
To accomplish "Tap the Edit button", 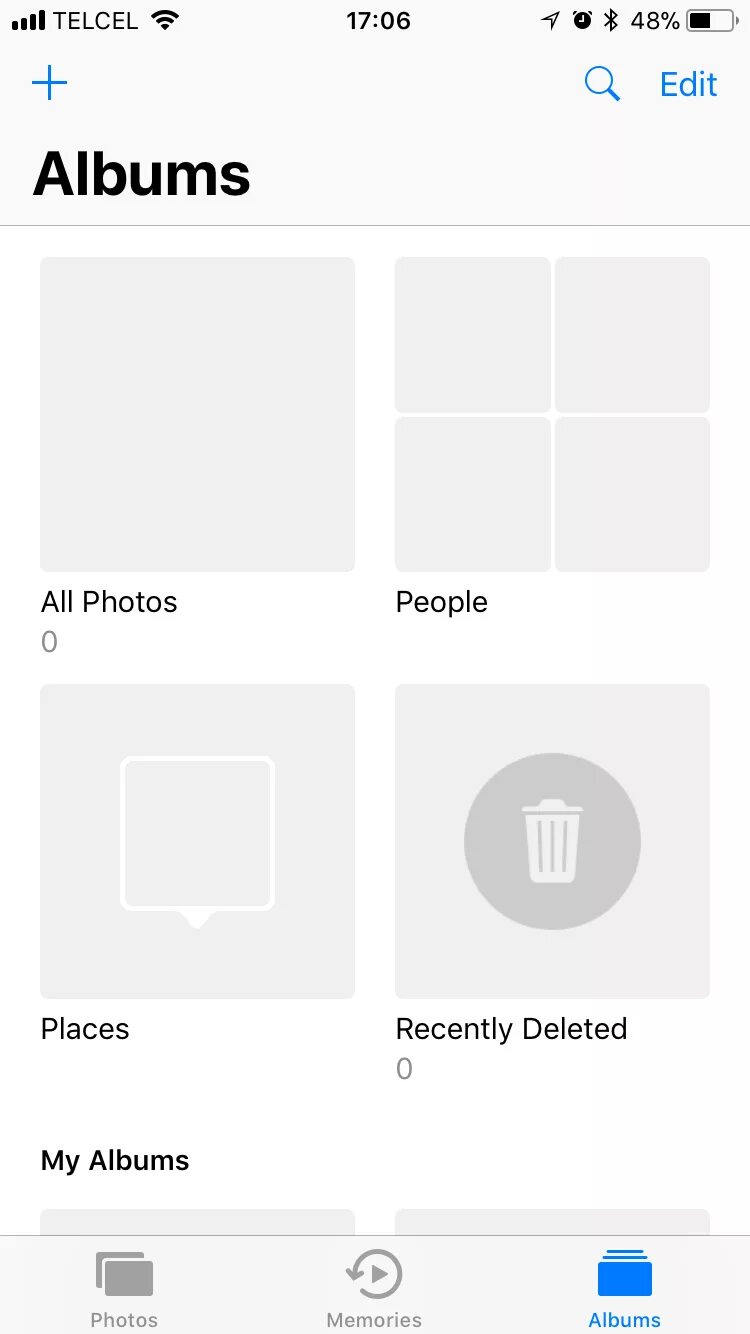I will [688, 84].
